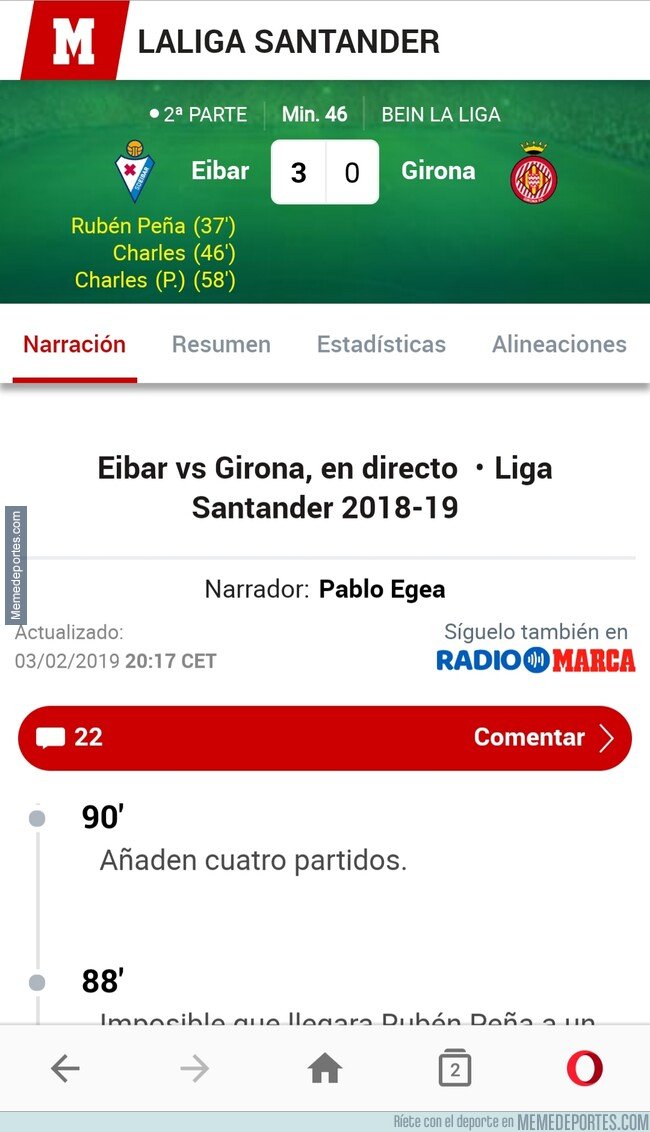The height and width of the screenshot is (1132, 650).
Task: Go forward with the browser forward arrow
Action: [195, 1069]
